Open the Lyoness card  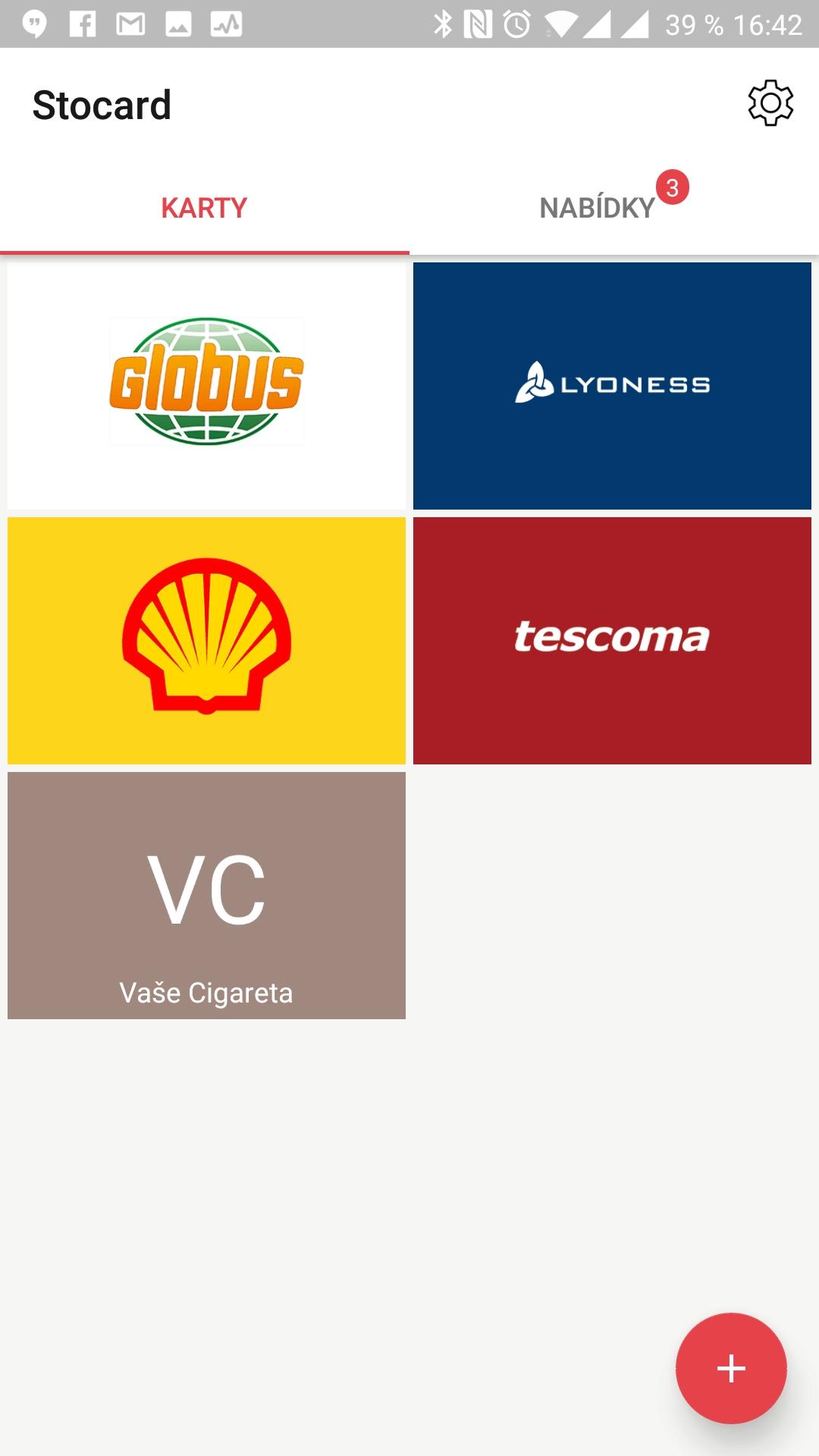tap(612, 386)
